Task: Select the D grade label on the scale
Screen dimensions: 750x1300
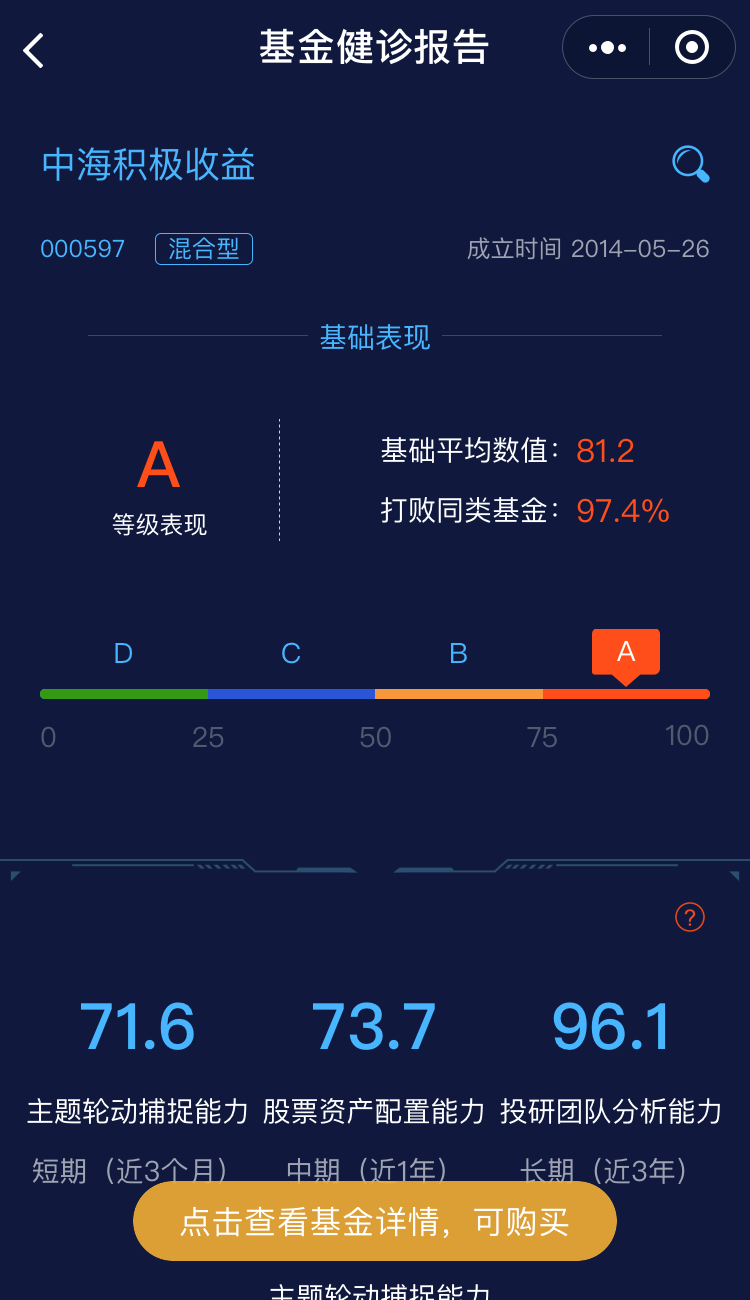Action: (x=122, y=653)
